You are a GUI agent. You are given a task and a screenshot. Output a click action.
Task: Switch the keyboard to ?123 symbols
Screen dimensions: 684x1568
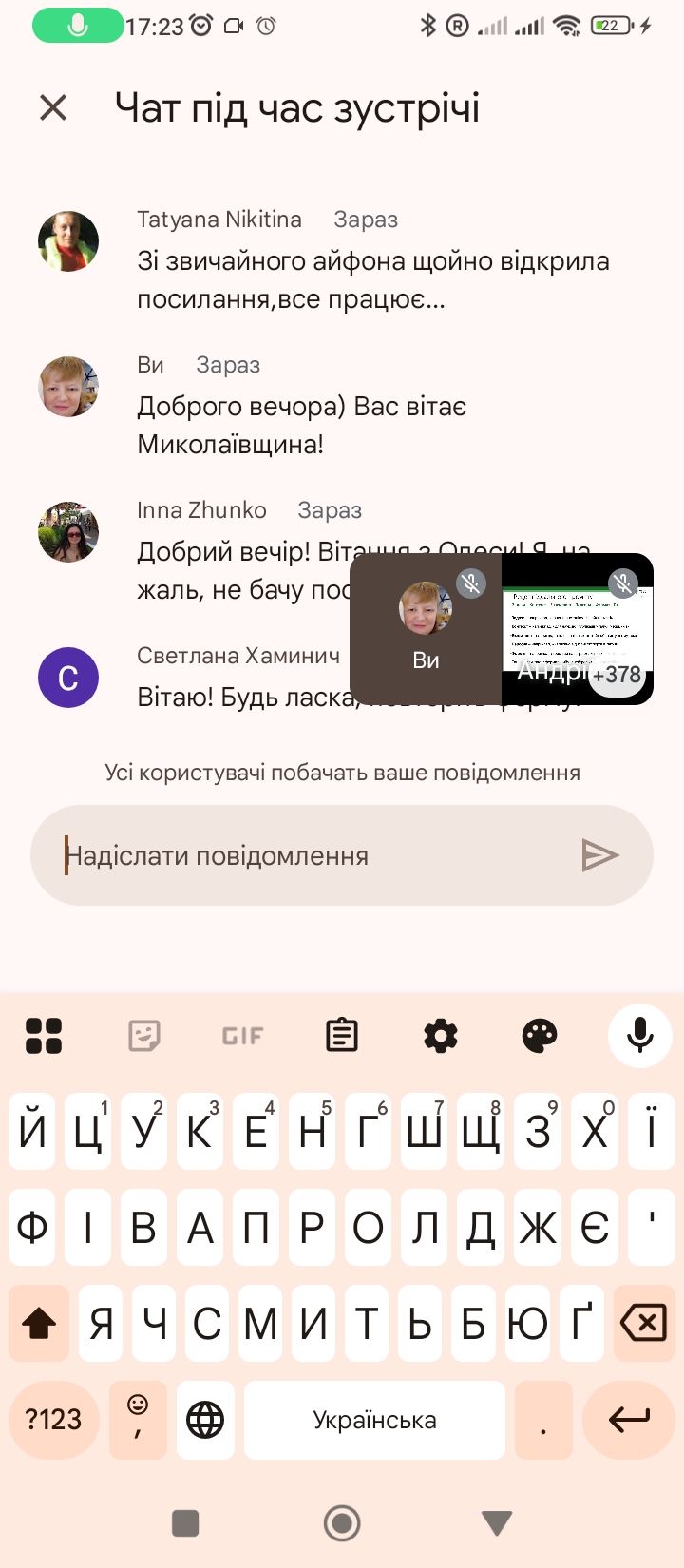click(54, 1420)
